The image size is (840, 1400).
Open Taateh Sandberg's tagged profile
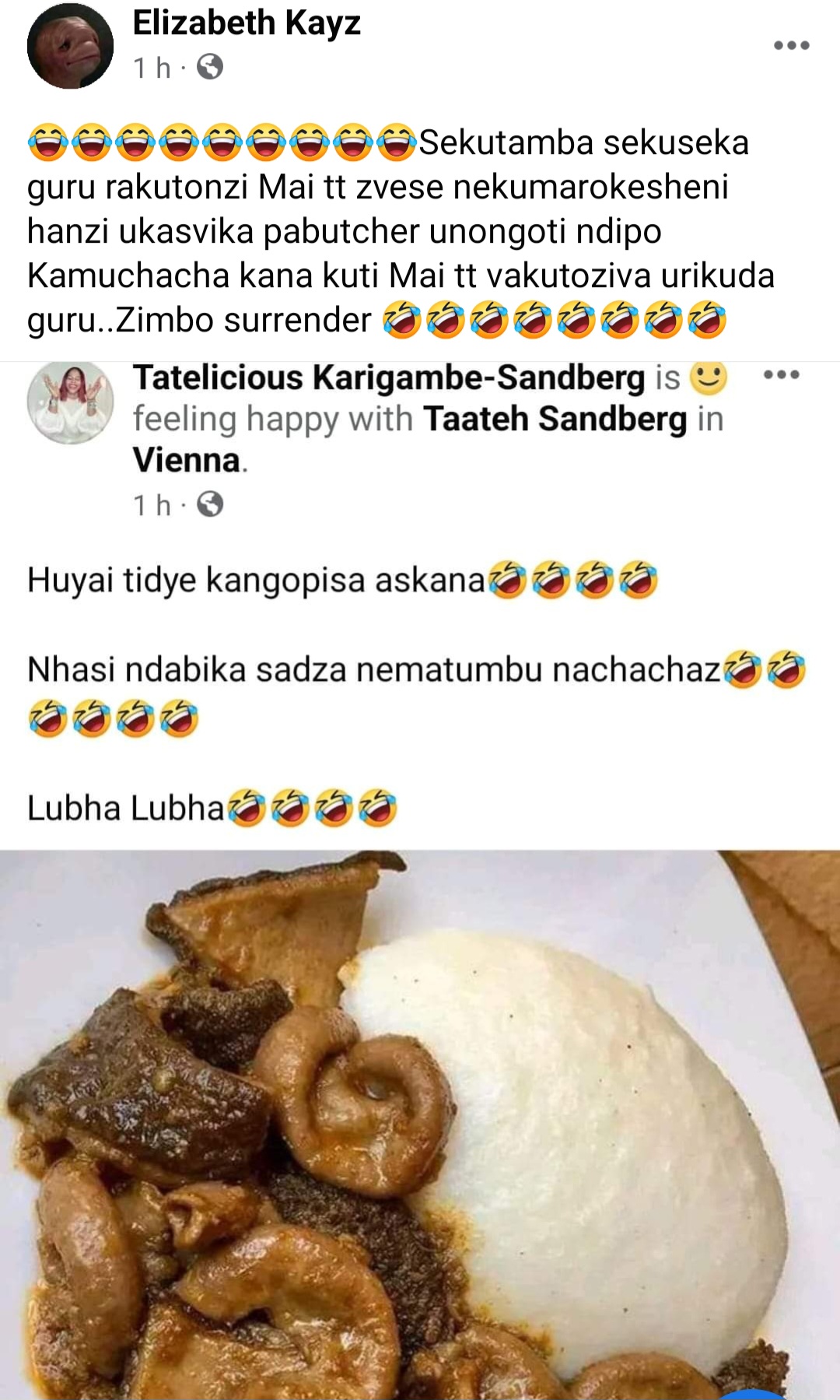click(x=555, y=419)
